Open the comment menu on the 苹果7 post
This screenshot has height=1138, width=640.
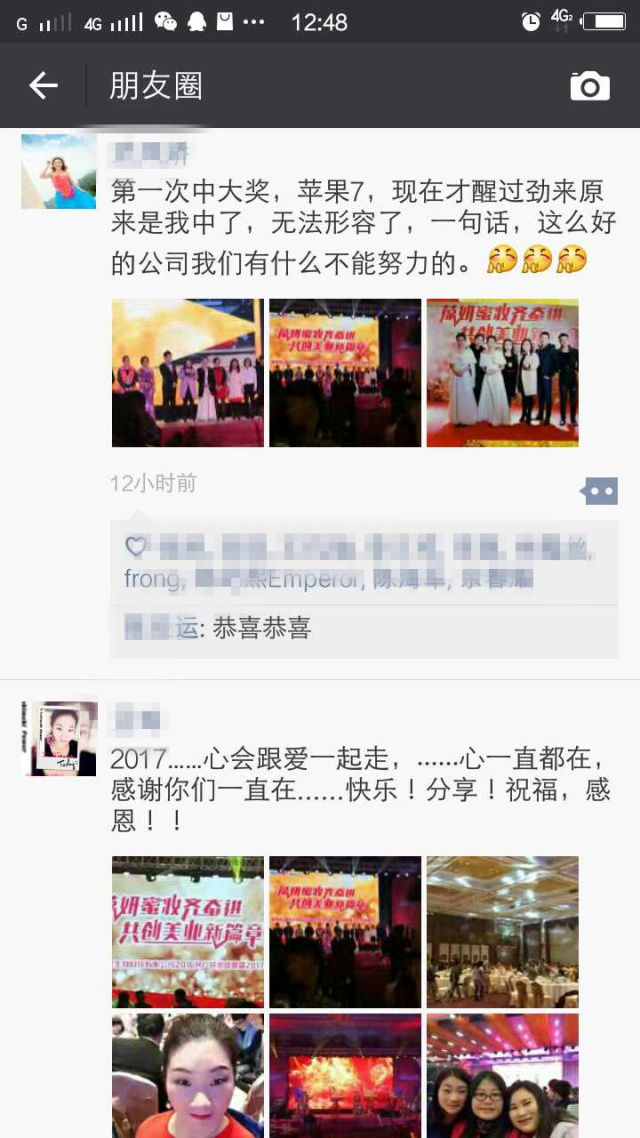[x=600, y=490]
